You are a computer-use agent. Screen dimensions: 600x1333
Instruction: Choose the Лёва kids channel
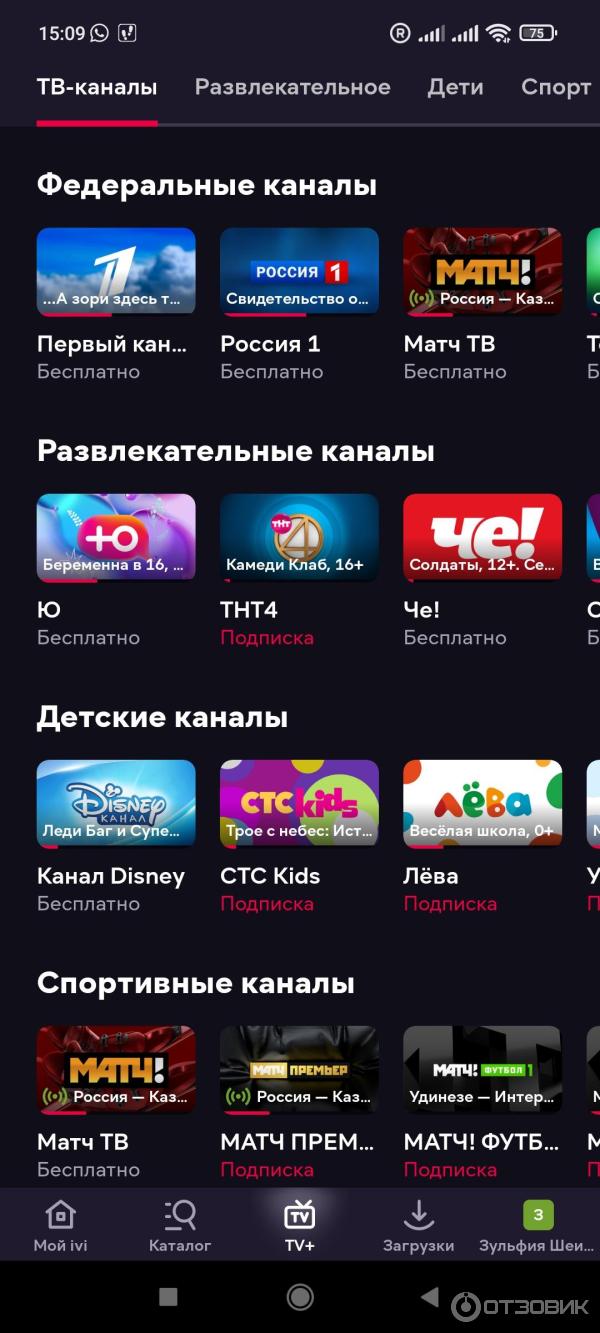[x=482, y=804]
